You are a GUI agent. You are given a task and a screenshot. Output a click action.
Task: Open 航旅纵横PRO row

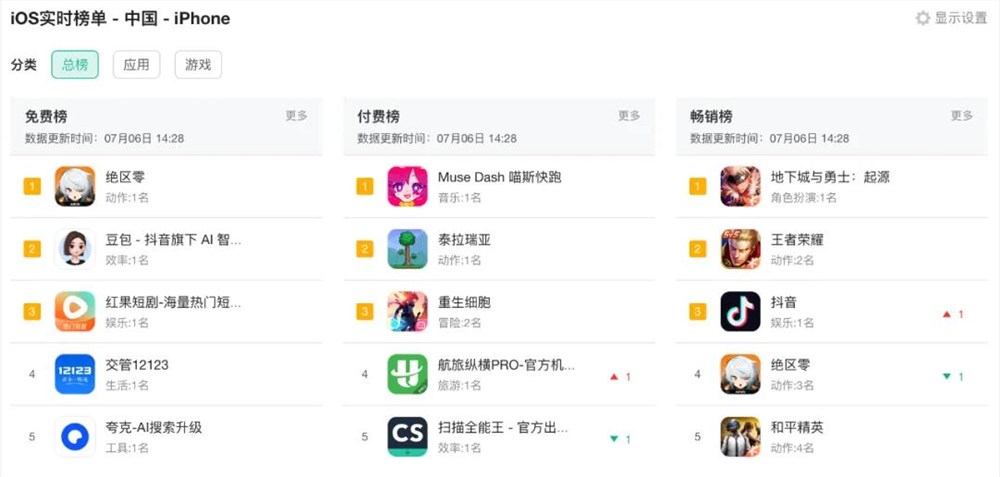[505, 365]
